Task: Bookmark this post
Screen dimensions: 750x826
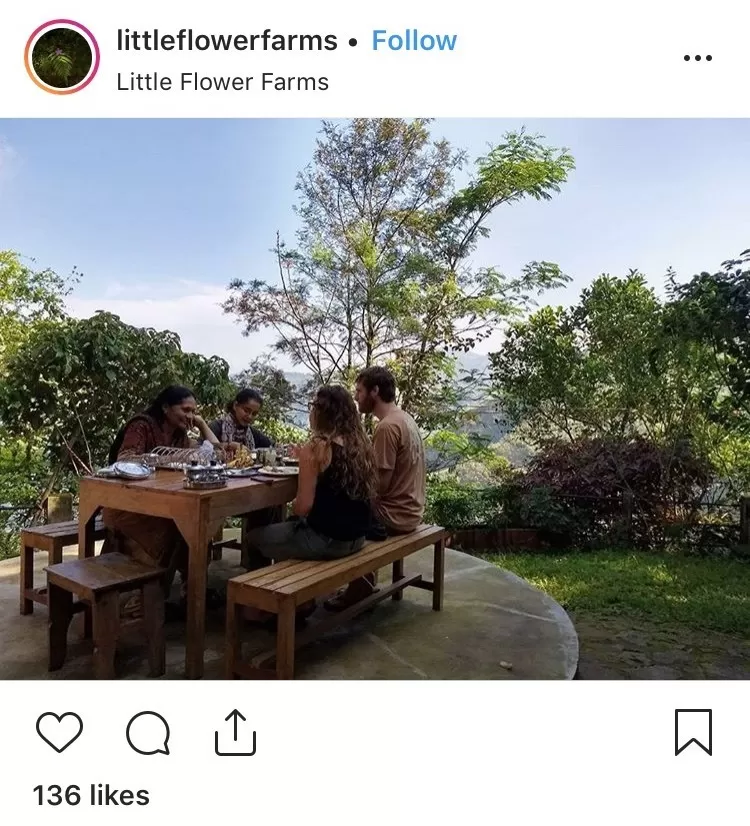Action: point(693,733)
